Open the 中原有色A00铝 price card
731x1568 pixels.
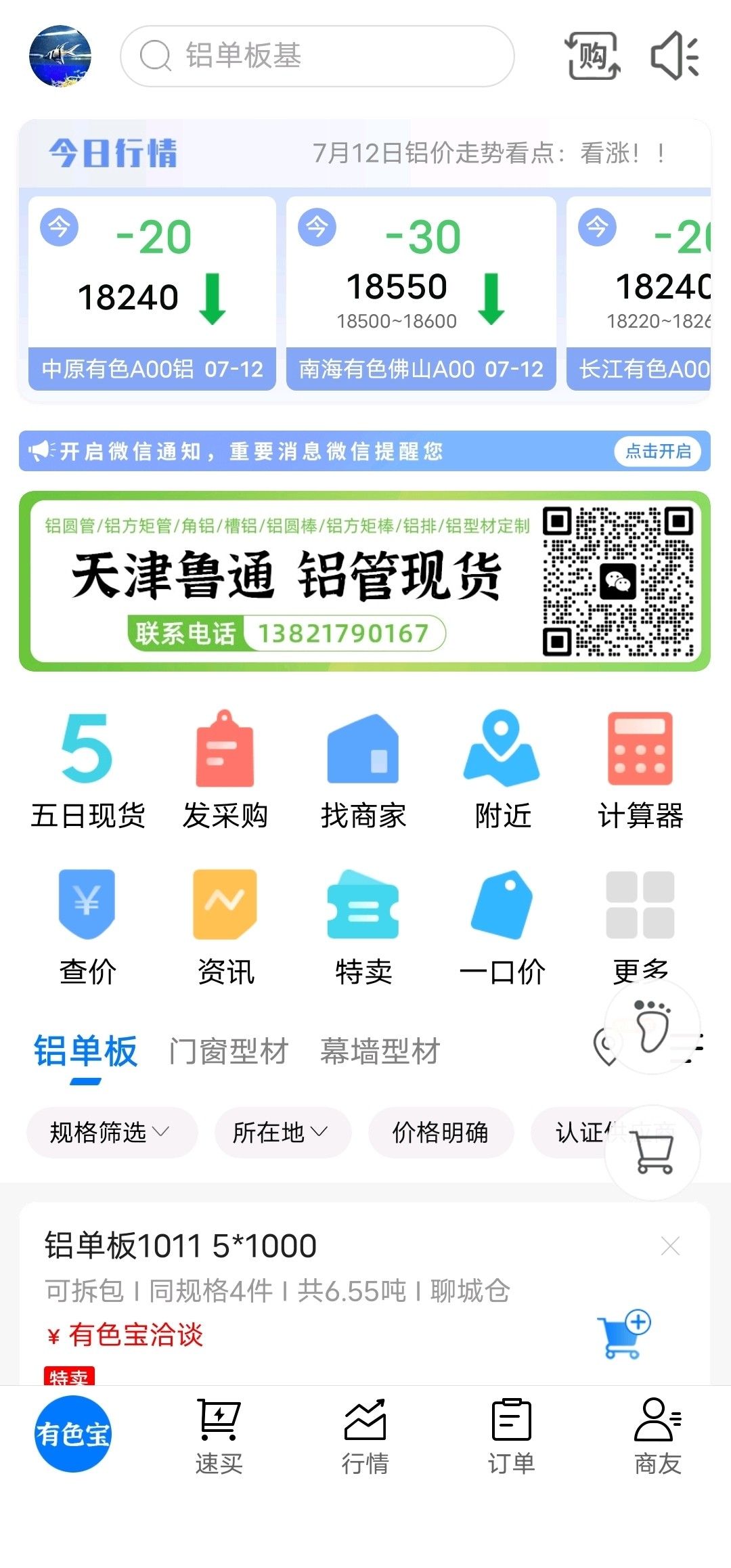[x=152, y=293]
